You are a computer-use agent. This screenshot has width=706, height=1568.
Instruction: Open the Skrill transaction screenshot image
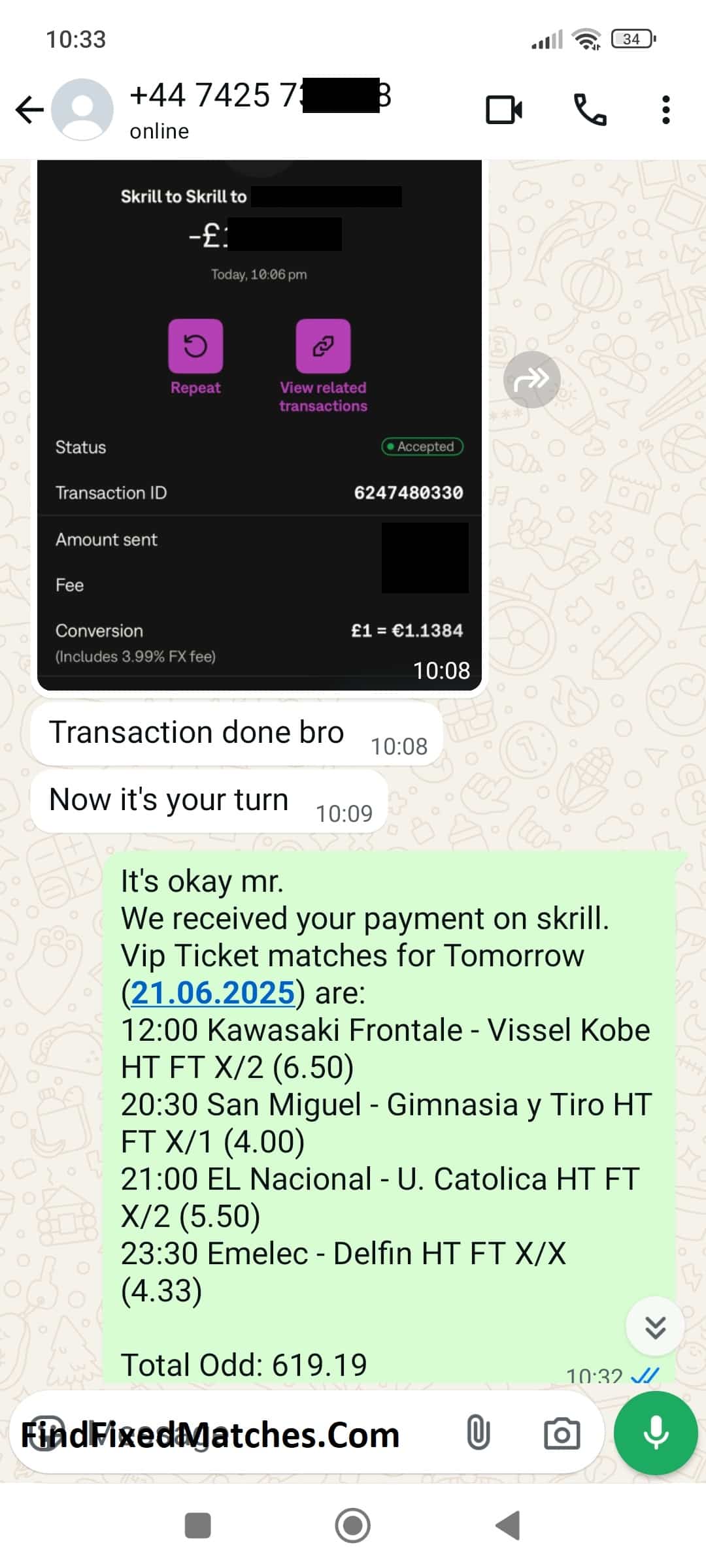coord(260,425)
